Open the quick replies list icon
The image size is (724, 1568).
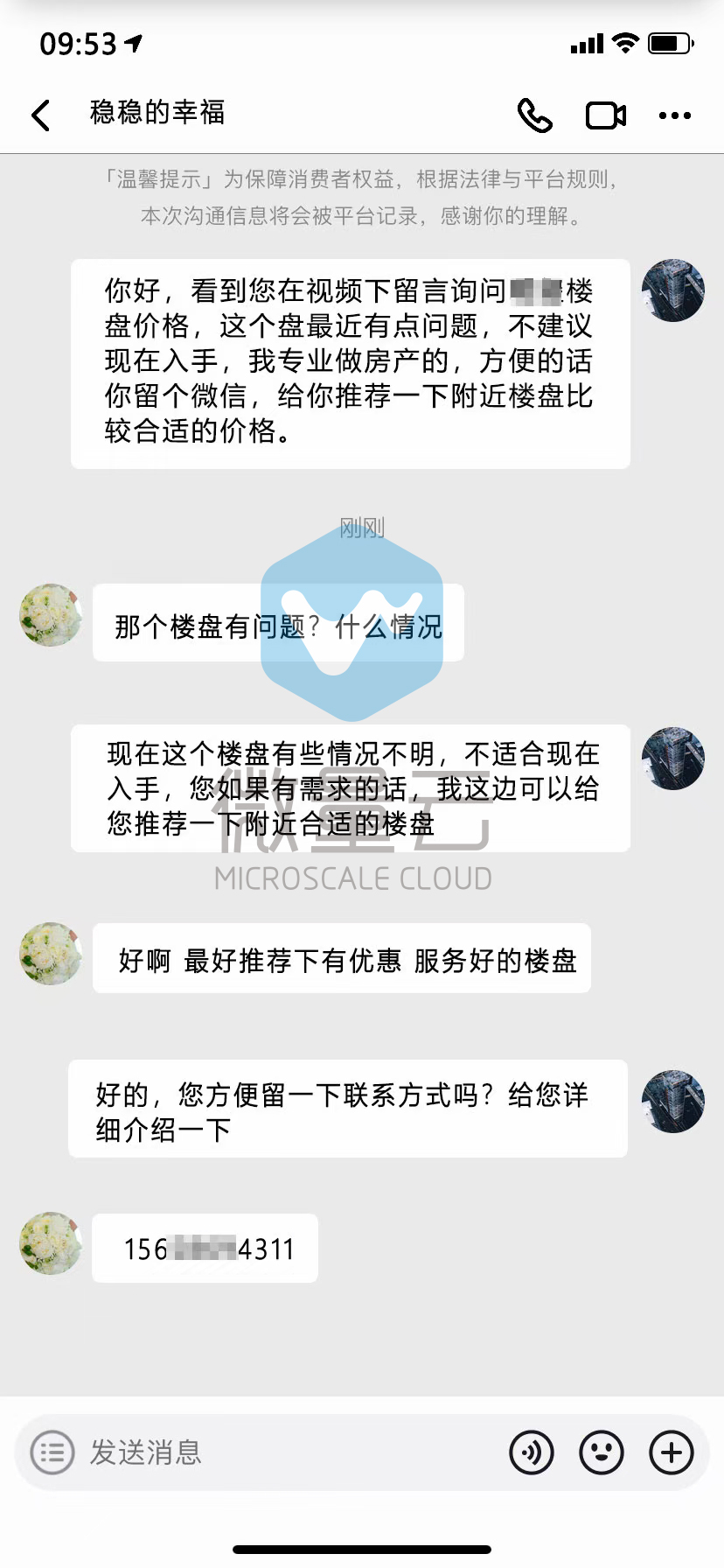(52, 1452)
